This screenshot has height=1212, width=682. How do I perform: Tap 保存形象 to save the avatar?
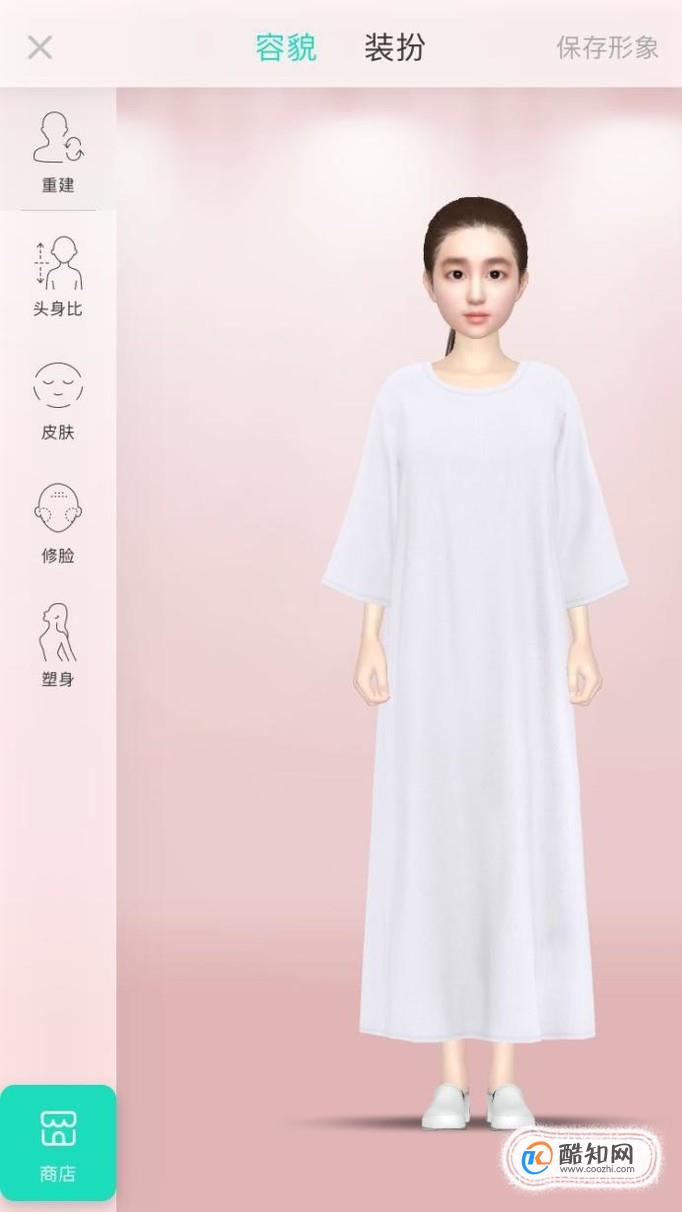click(607, 47)
